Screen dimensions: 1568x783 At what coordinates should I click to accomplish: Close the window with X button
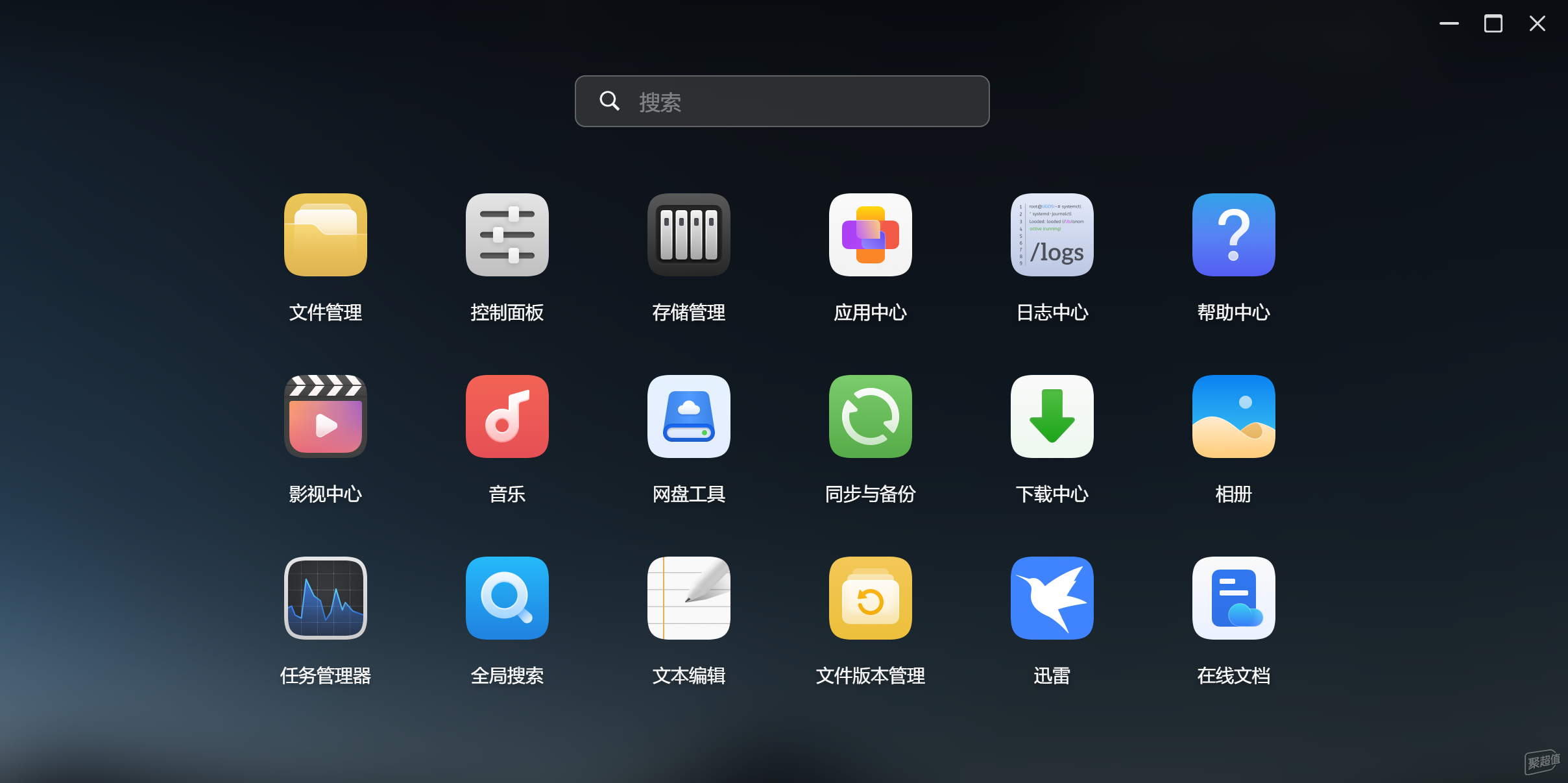click(1537, 24)
